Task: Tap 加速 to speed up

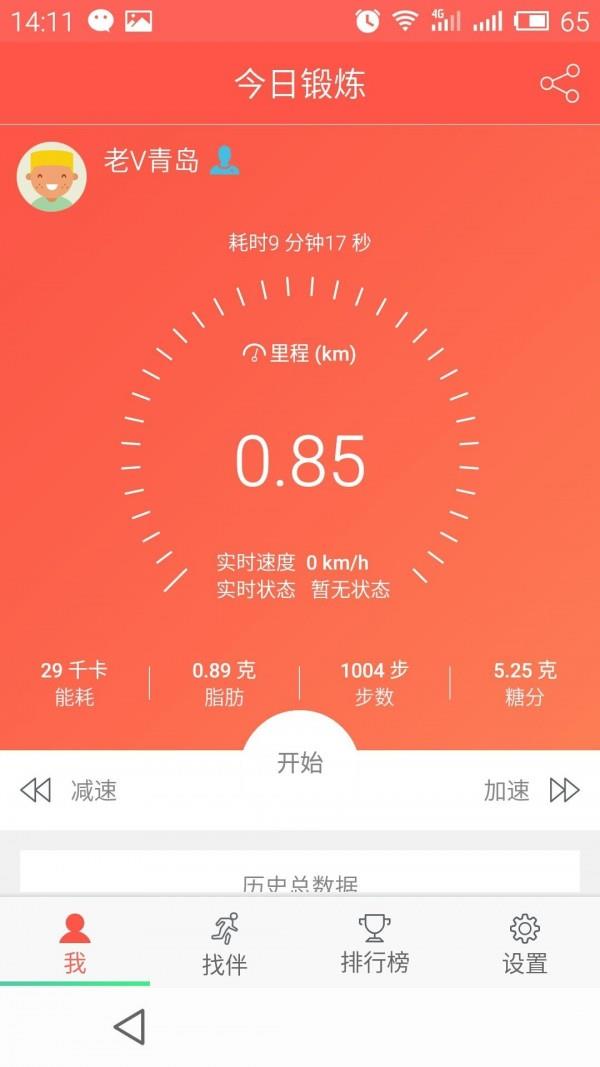Action: pos(531,791)
